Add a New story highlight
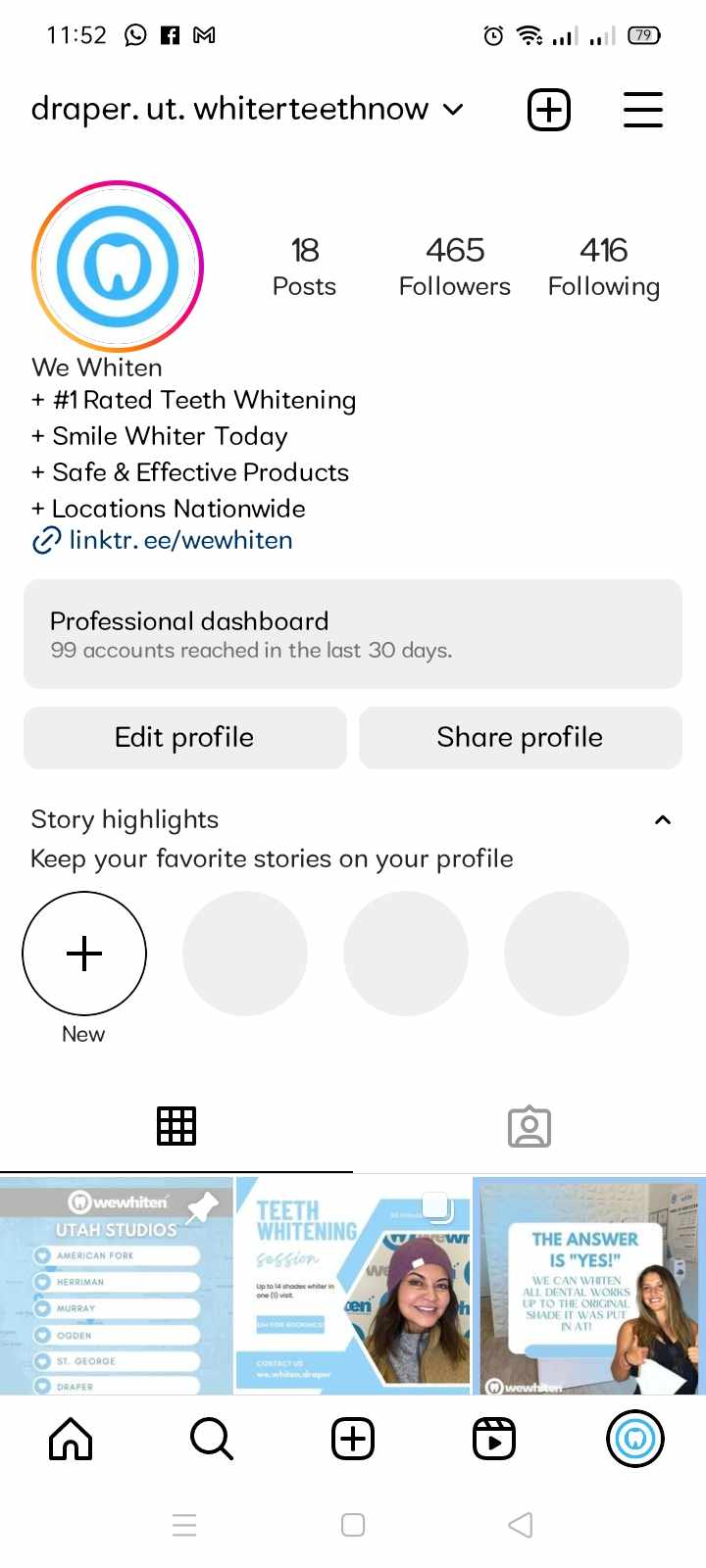Screen dimensions: 706x1568 pos(84,954)
